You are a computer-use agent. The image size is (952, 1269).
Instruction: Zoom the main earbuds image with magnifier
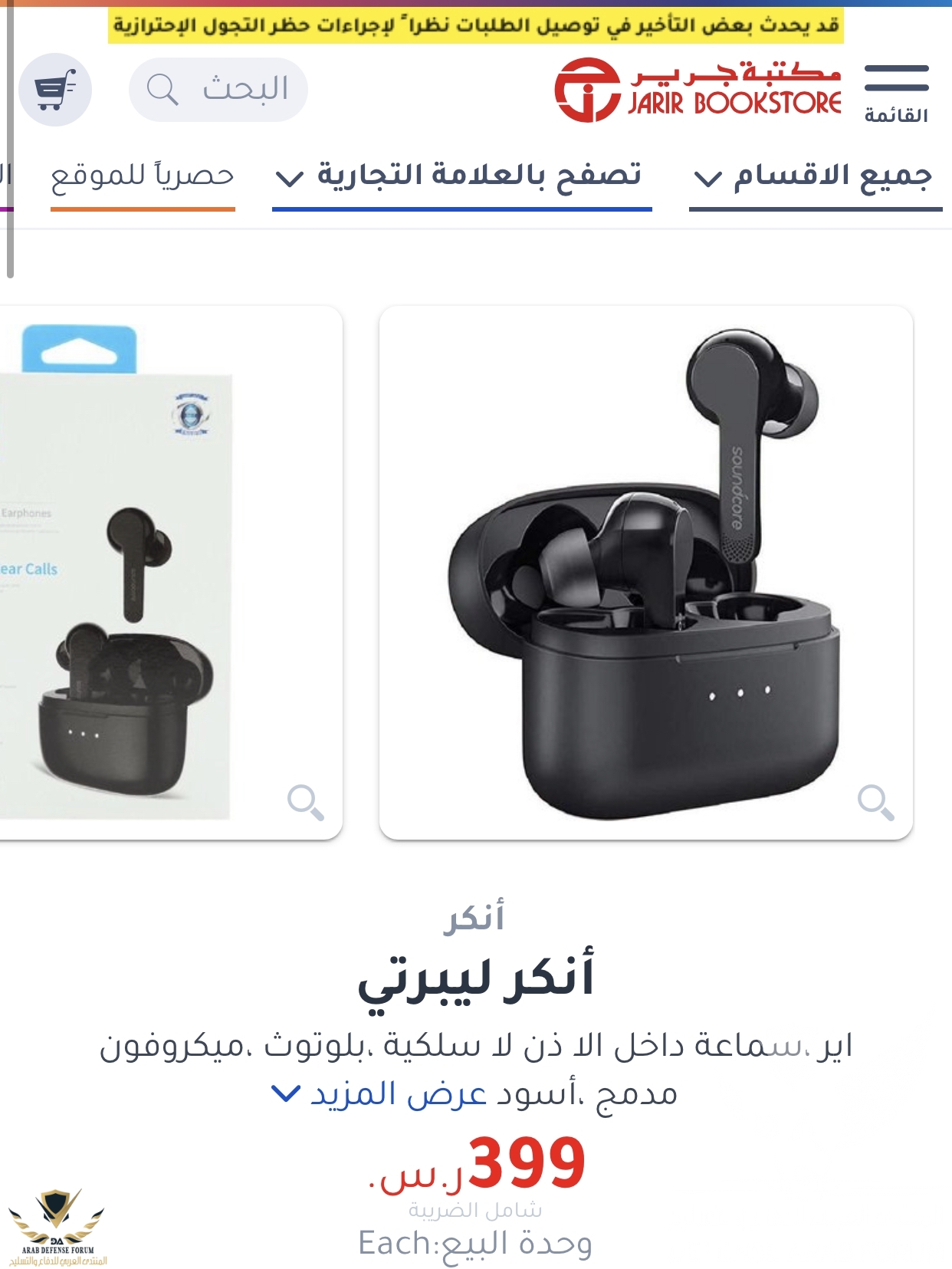[875, 802]
